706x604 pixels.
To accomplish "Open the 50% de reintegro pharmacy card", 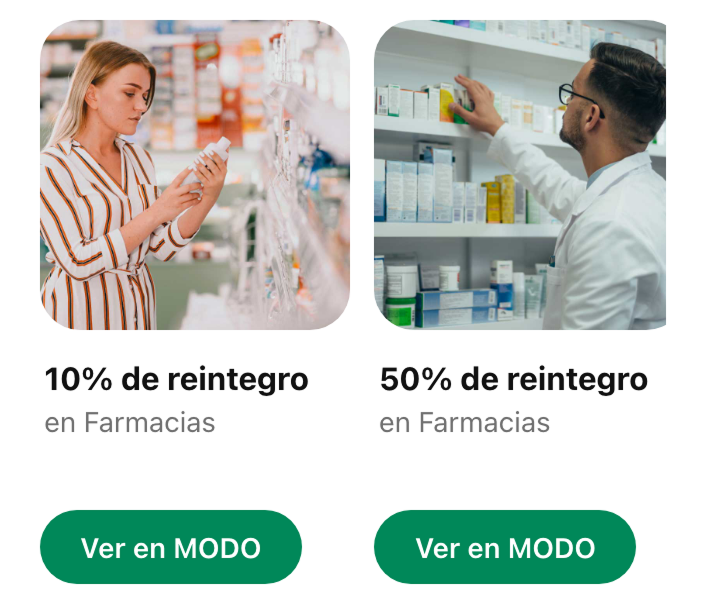I will click(x=520, y=175).
